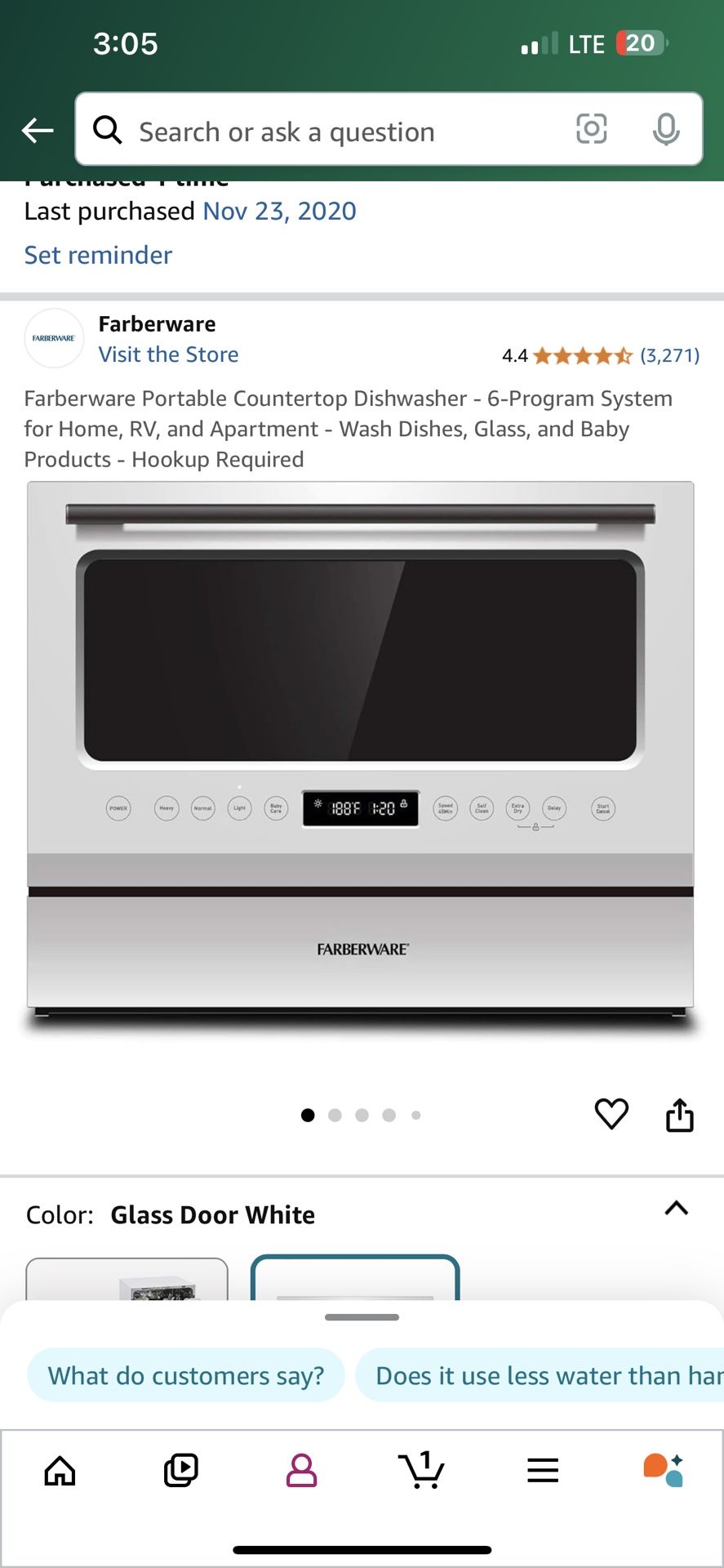Choose the Glass Door White swatch
Viewport: 724px width, 1568px height.
click(x=355, y=1279)
